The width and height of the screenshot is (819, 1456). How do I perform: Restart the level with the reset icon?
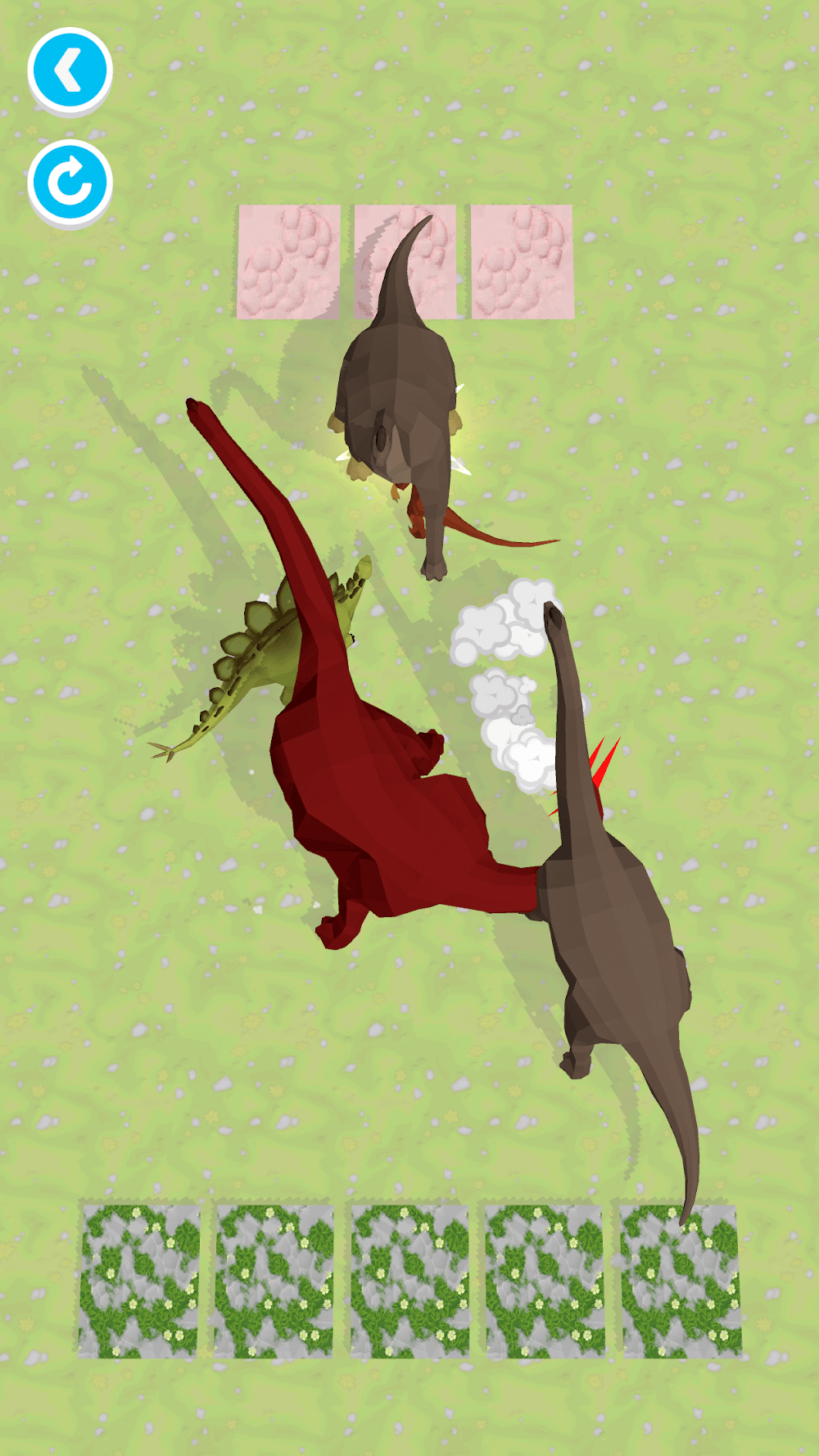pyautogui.click(x=70, y=182)
